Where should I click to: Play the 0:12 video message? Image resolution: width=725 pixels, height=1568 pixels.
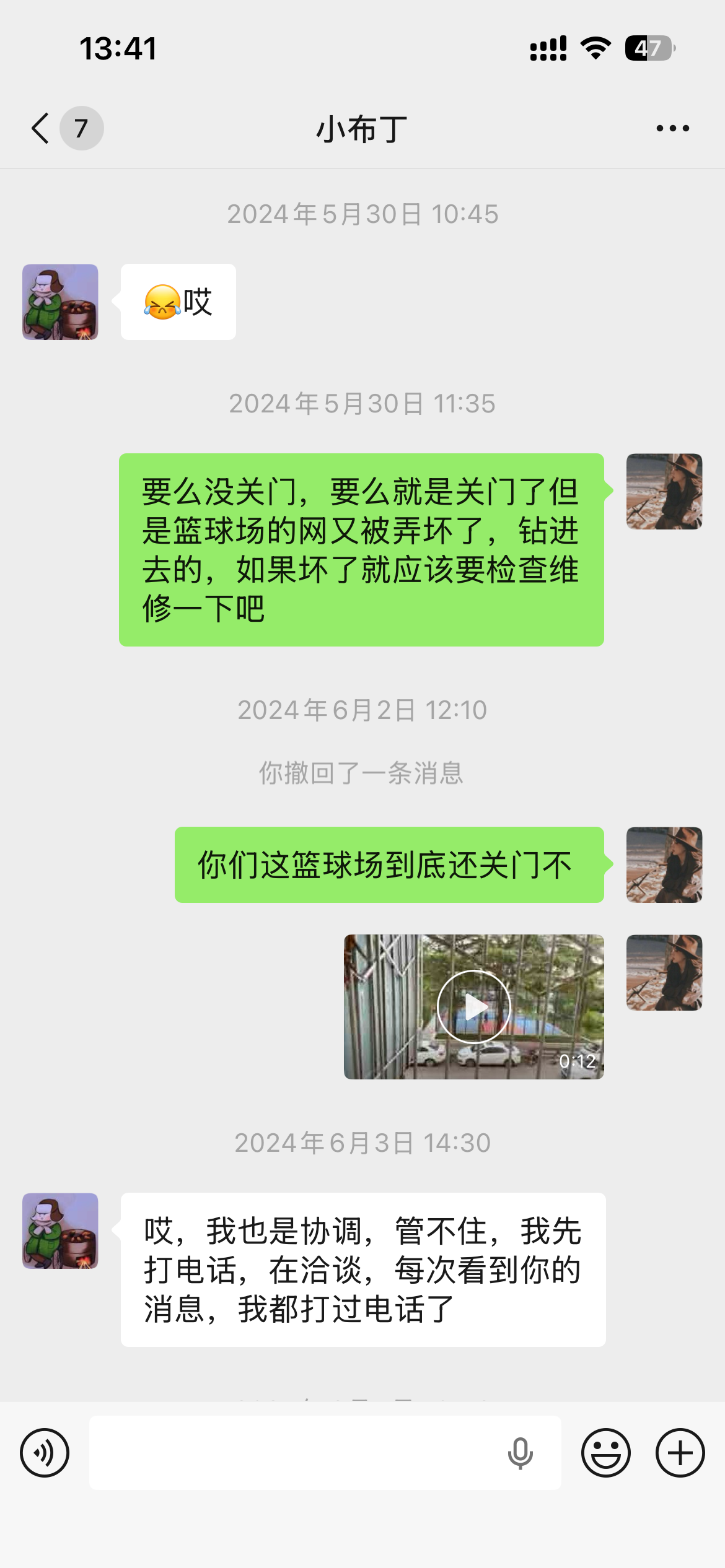point(474,1006)
